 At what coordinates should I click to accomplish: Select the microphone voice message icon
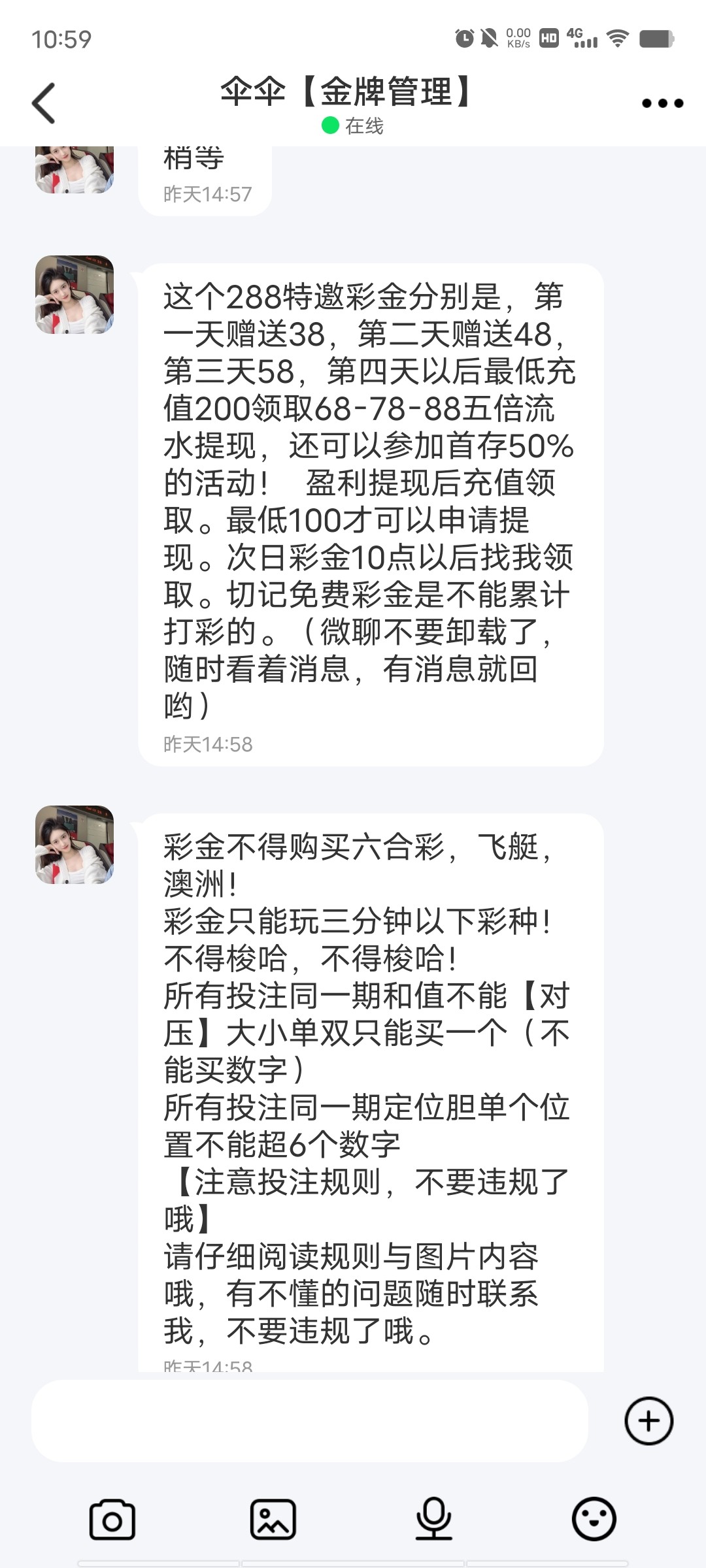(x=433, y=1522)
